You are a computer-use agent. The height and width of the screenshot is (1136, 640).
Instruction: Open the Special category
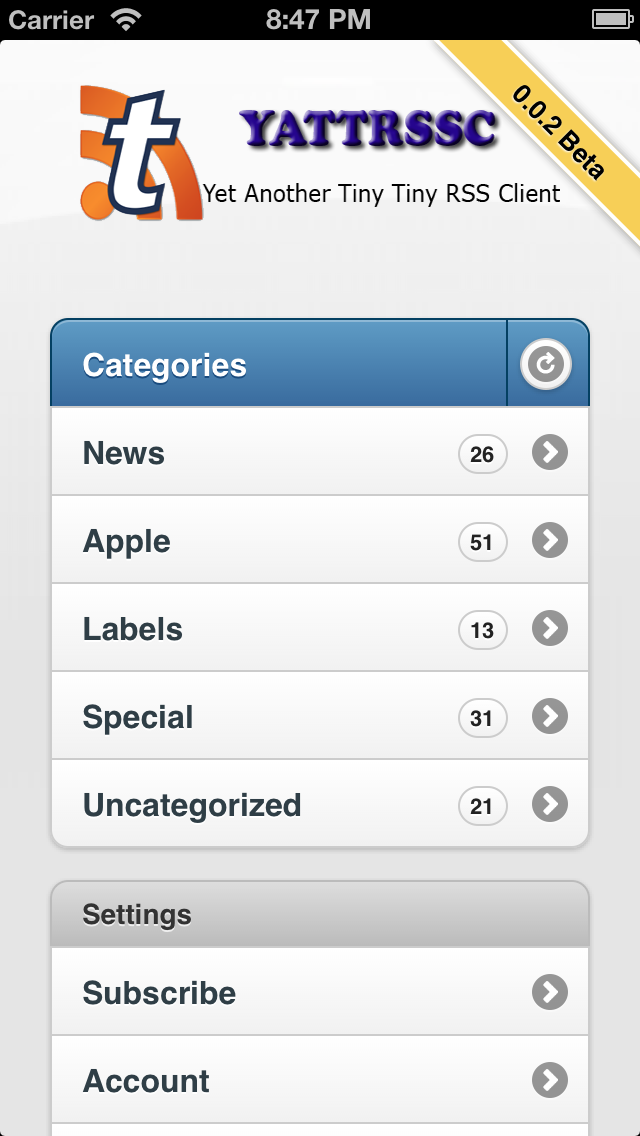pos(320,717)
